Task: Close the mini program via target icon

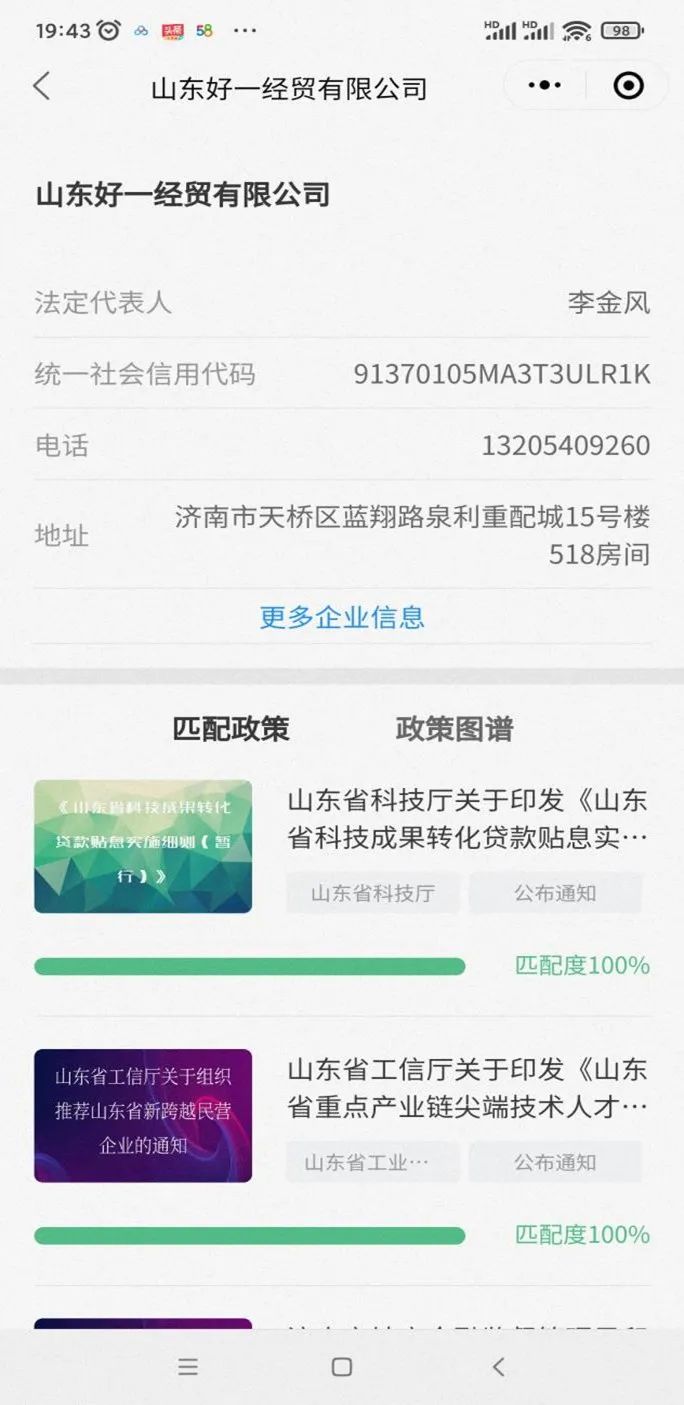Action: [x=628, y=86]
